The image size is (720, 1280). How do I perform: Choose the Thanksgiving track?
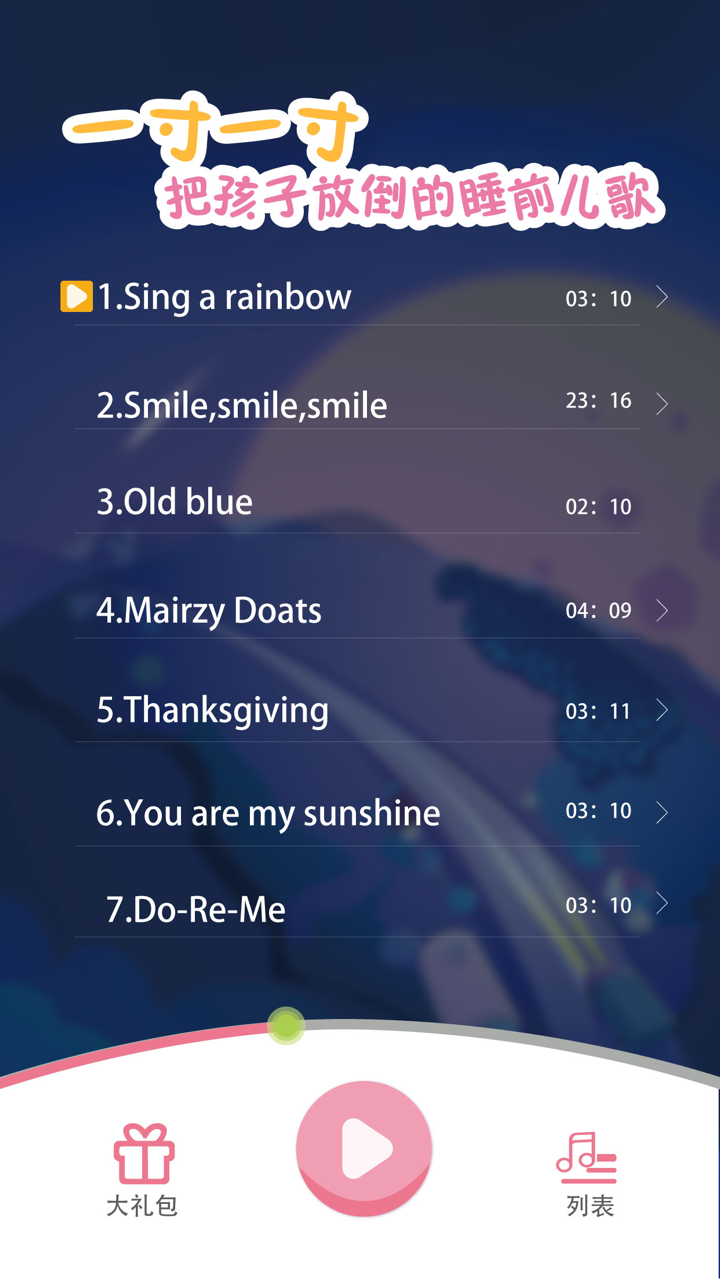coord(212,710)
